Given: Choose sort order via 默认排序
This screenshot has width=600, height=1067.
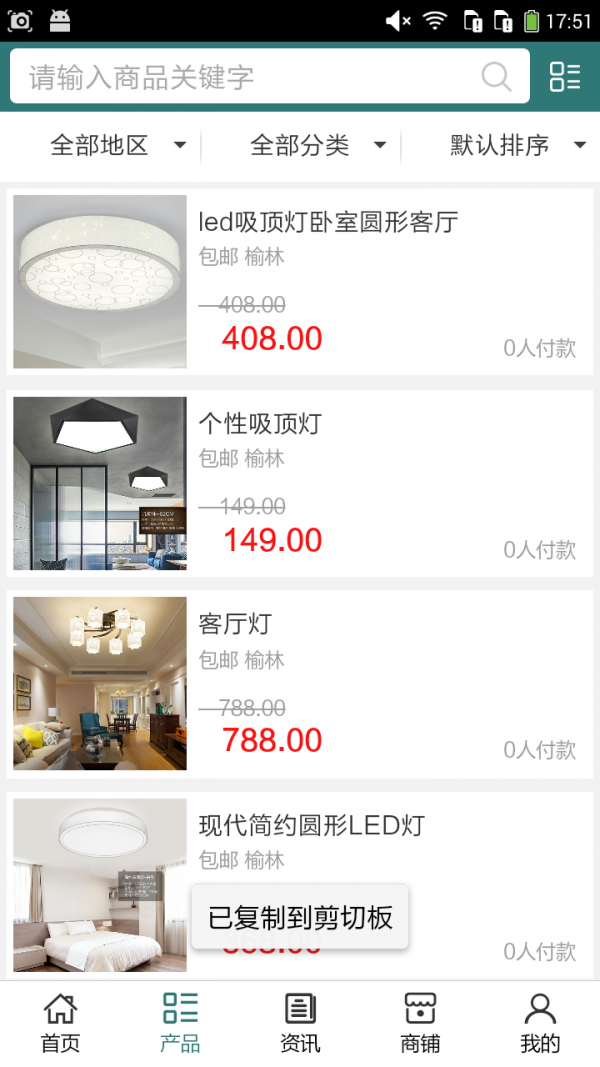Looking at the screenshot, I should pyautogui.click(x=517, y=146).
